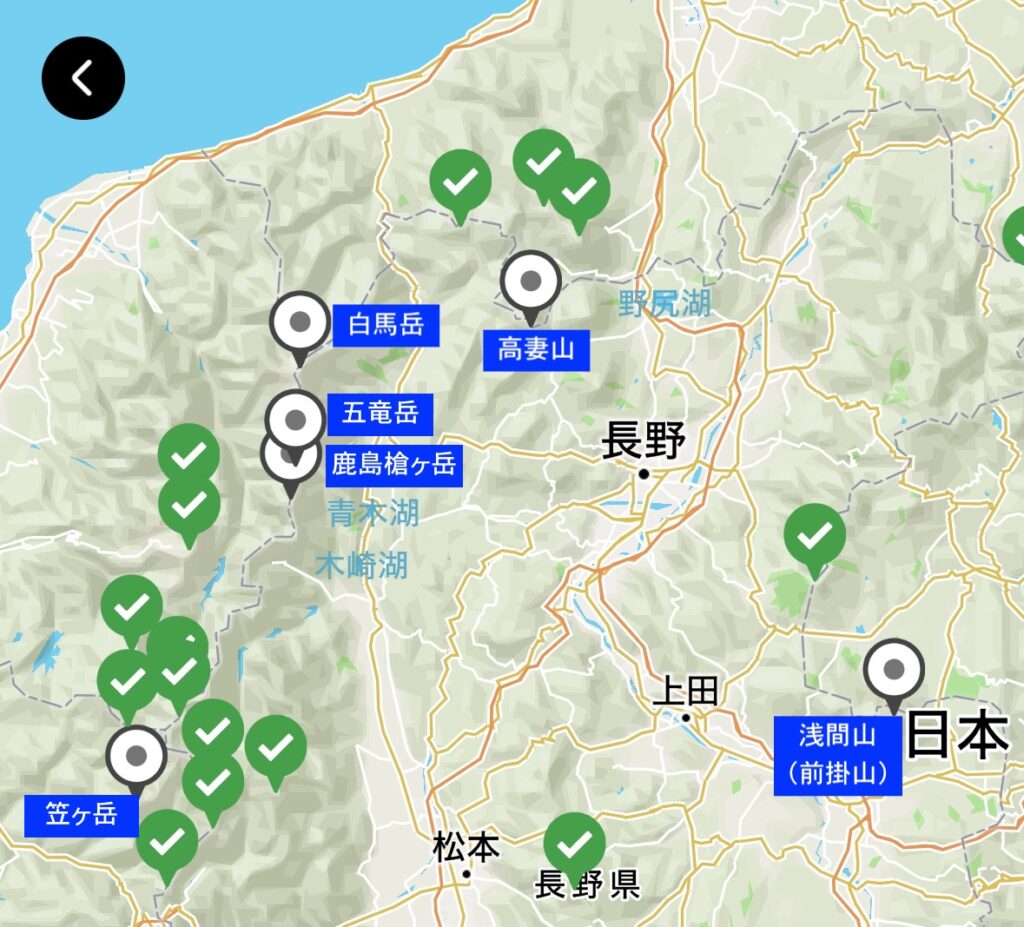
Task: Select the 笠ヶ岳 mountain marker
Action: (x=137, y=757)
